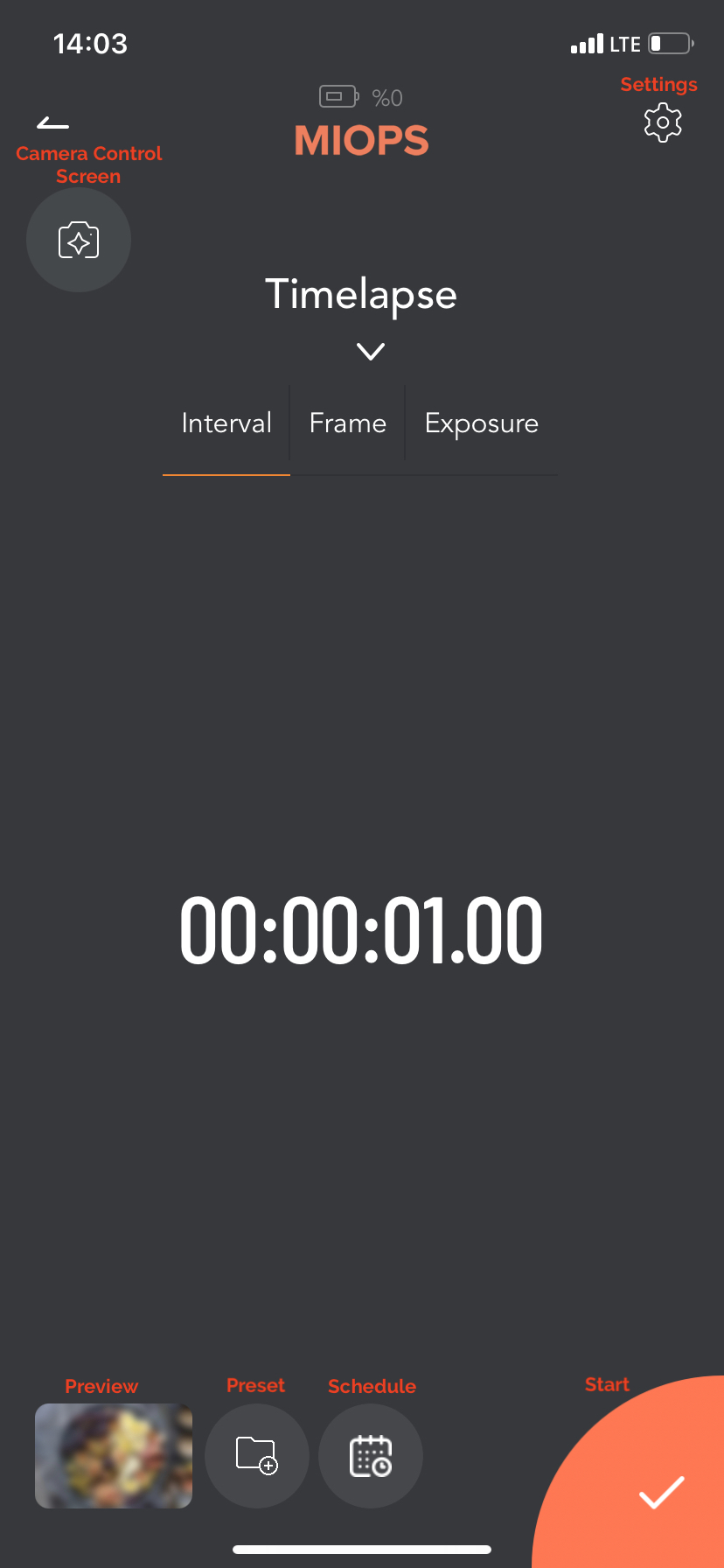The height and width of the screenshot is (1568, 724).
Task: Open the settings gear
Action: 663,122
